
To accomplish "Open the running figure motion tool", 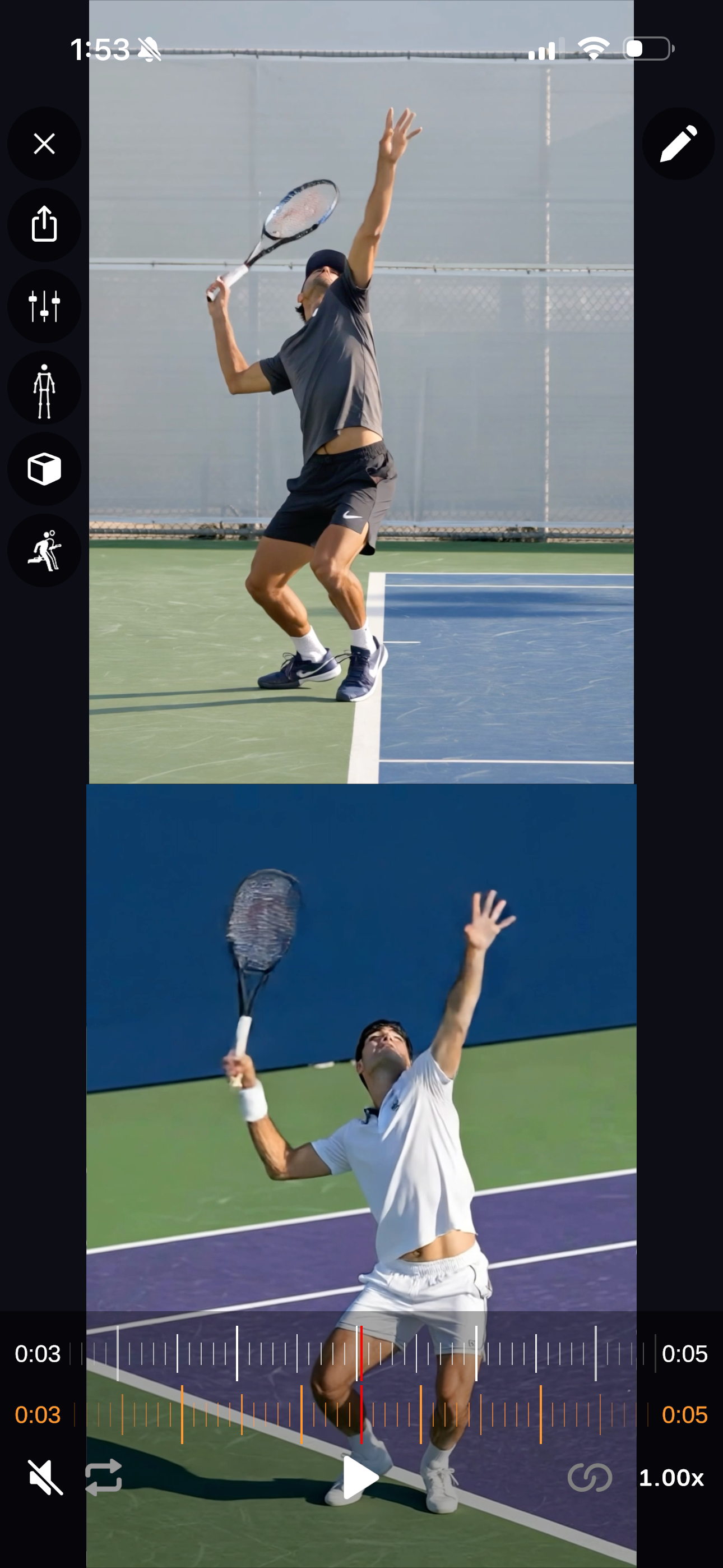I will click(44, 550).
